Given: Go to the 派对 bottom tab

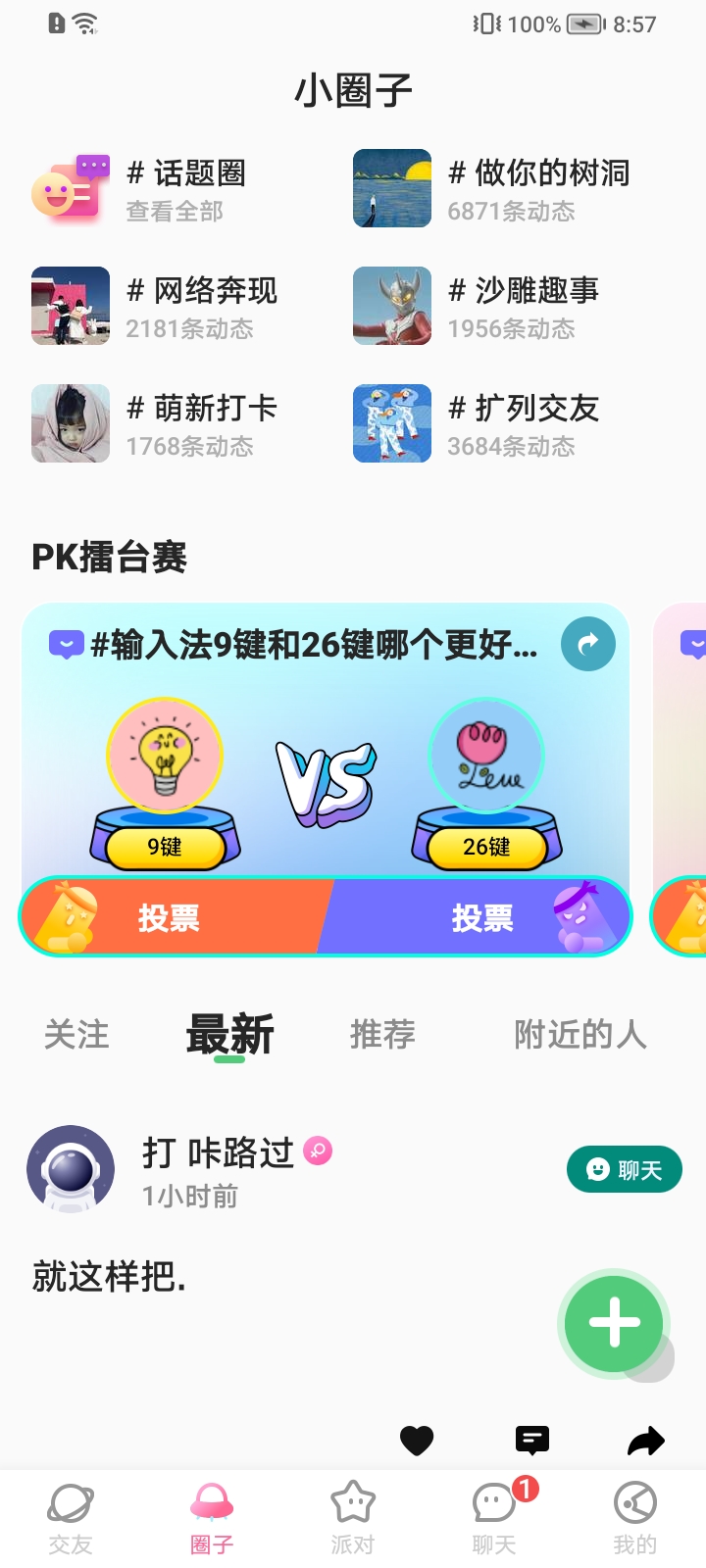Looking at the screenshot, I should click(x=353, y=1517).
